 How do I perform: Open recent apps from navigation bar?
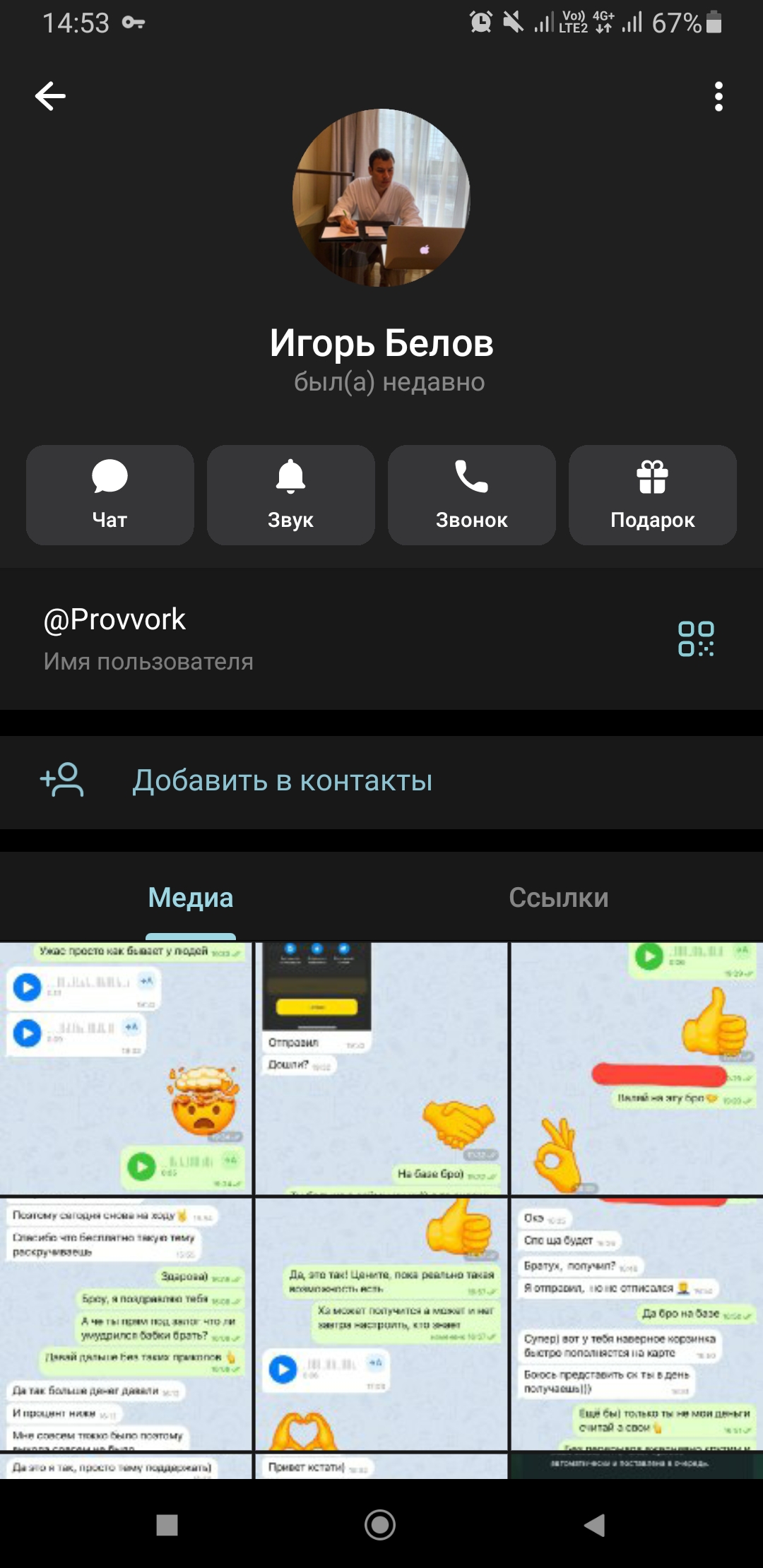click(167, 1525)
